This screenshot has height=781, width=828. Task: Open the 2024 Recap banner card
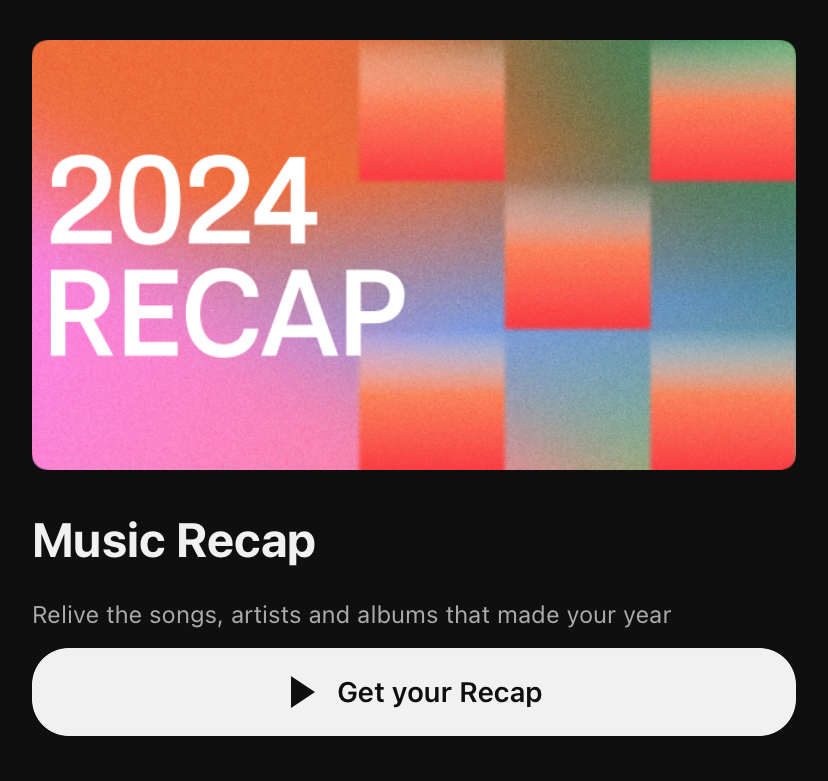click(414, 255)
